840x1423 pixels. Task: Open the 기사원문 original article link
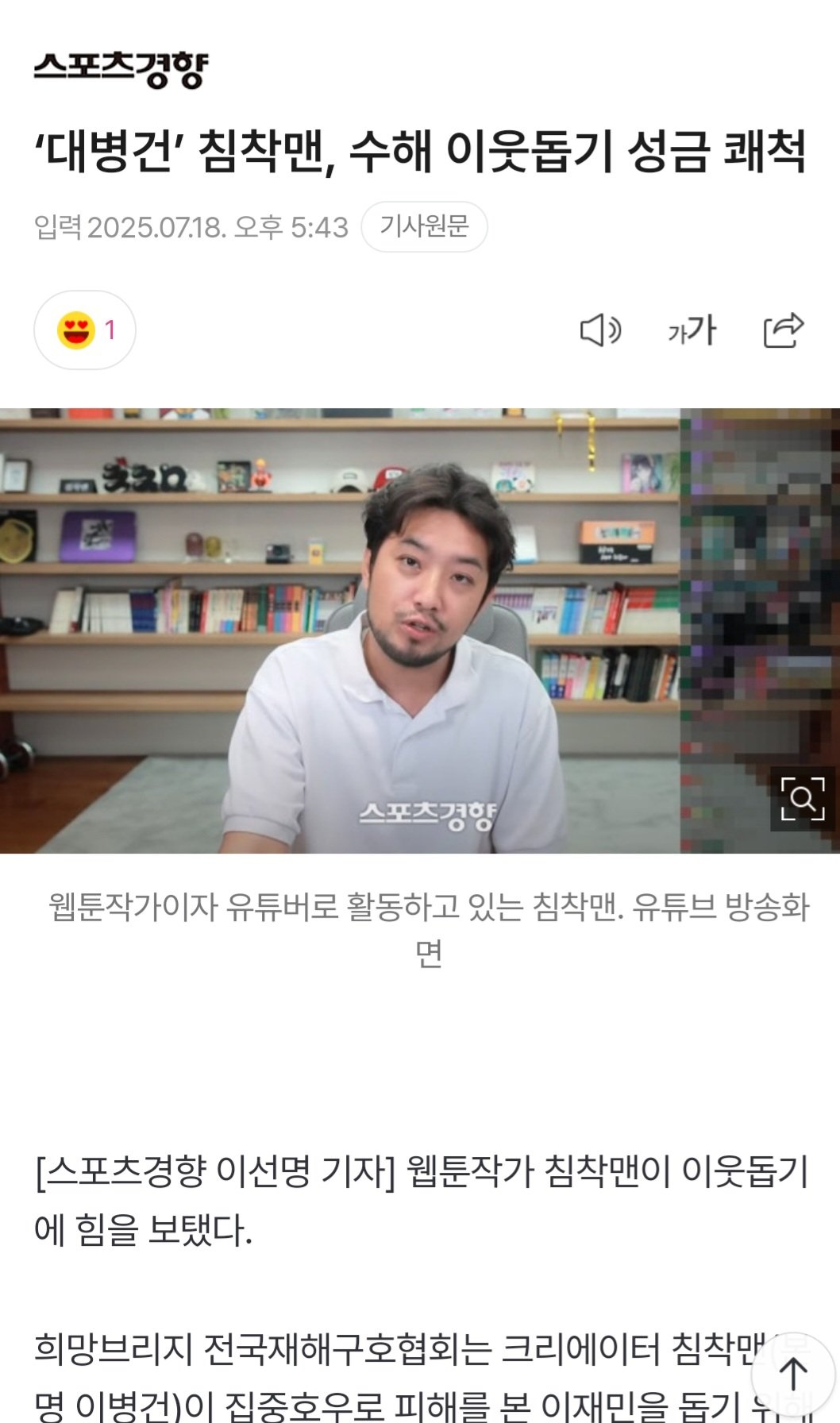point(424,227)
